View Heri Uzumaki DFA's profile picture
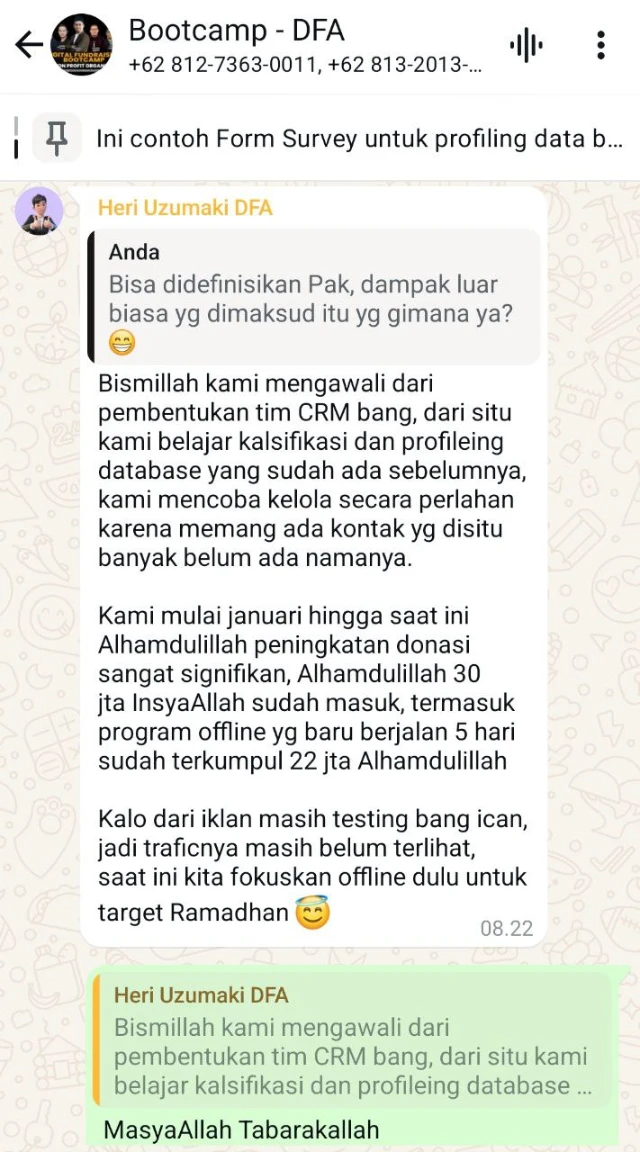Image resolution: width=640 pixels, height=1152 pixels. click(39, 211)
